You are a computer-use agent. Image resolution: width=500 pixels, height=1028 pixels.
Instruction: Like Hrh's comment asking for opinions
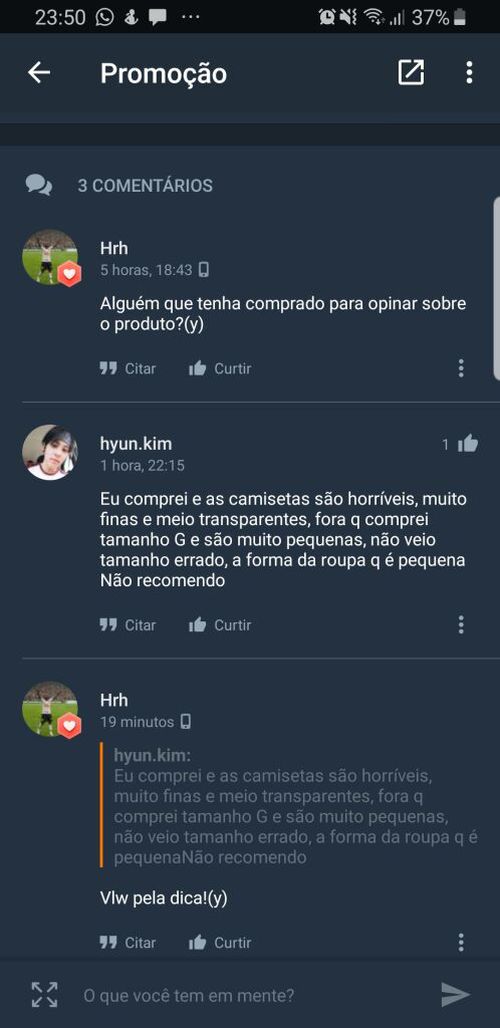pyautogui.click(x=220, y=368)
